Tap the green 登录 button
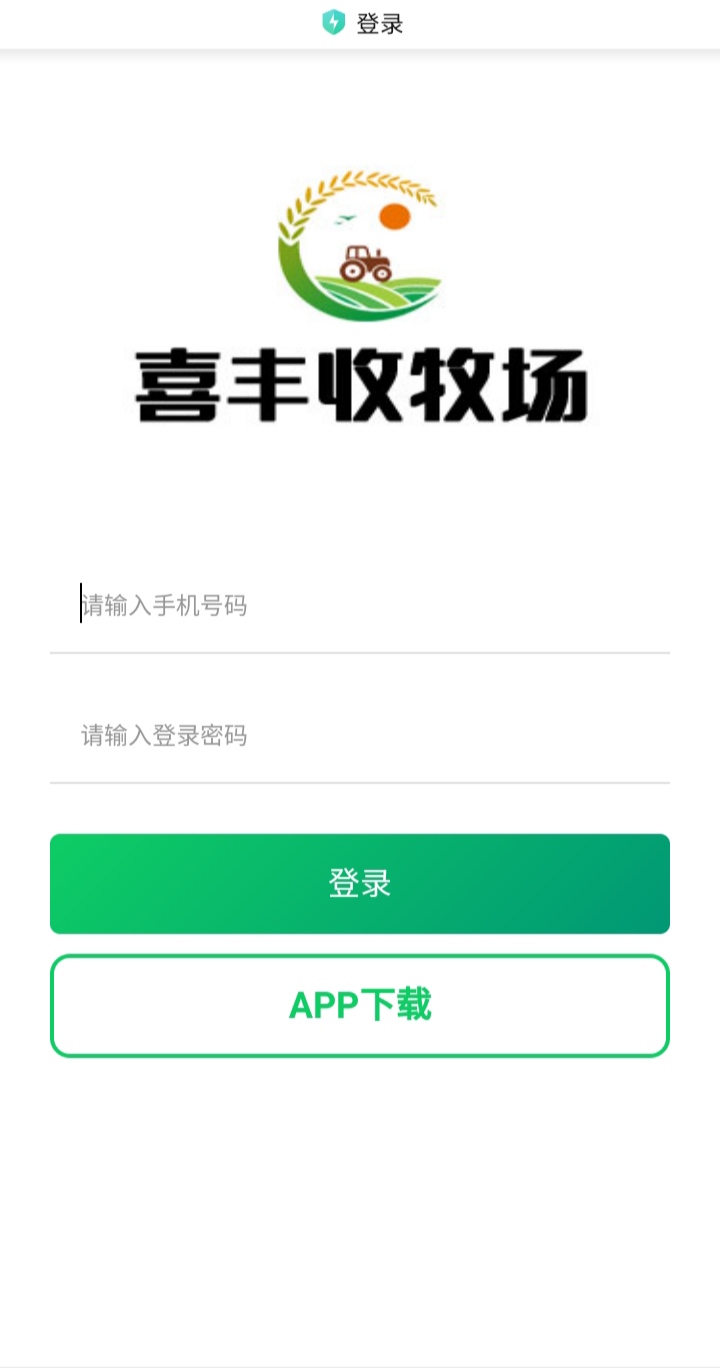This screenshot has width=720, height=1368. (x=360, y=884)
